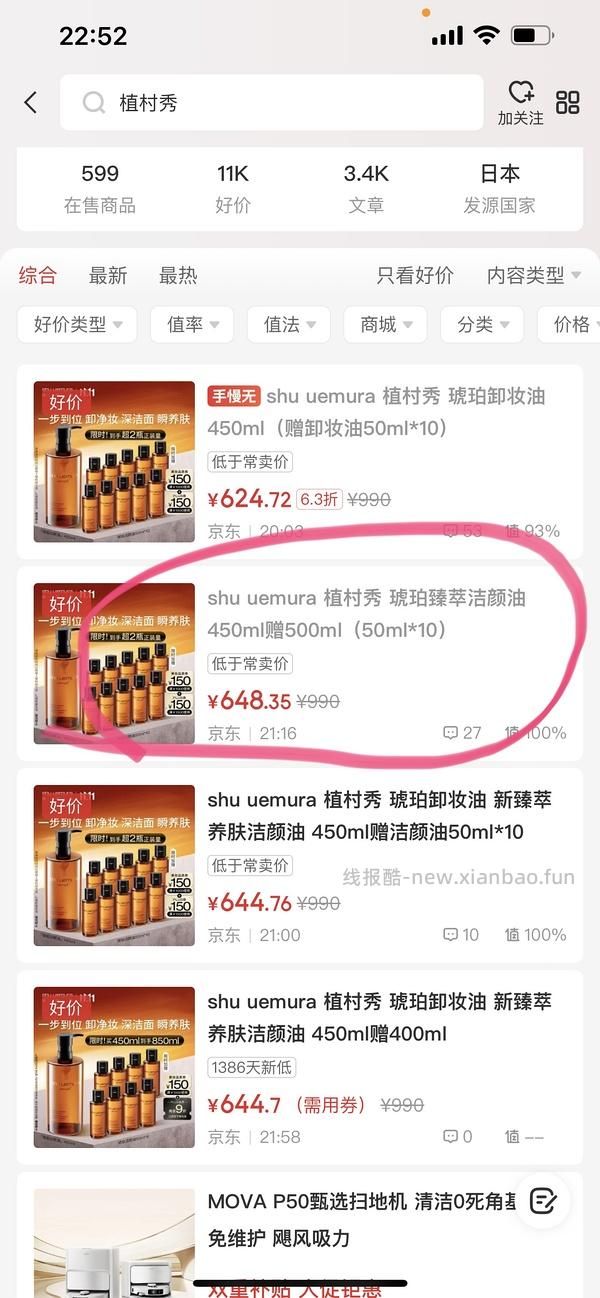
Task: Select the 综合 sort tab
Action: tap(38, 275)
